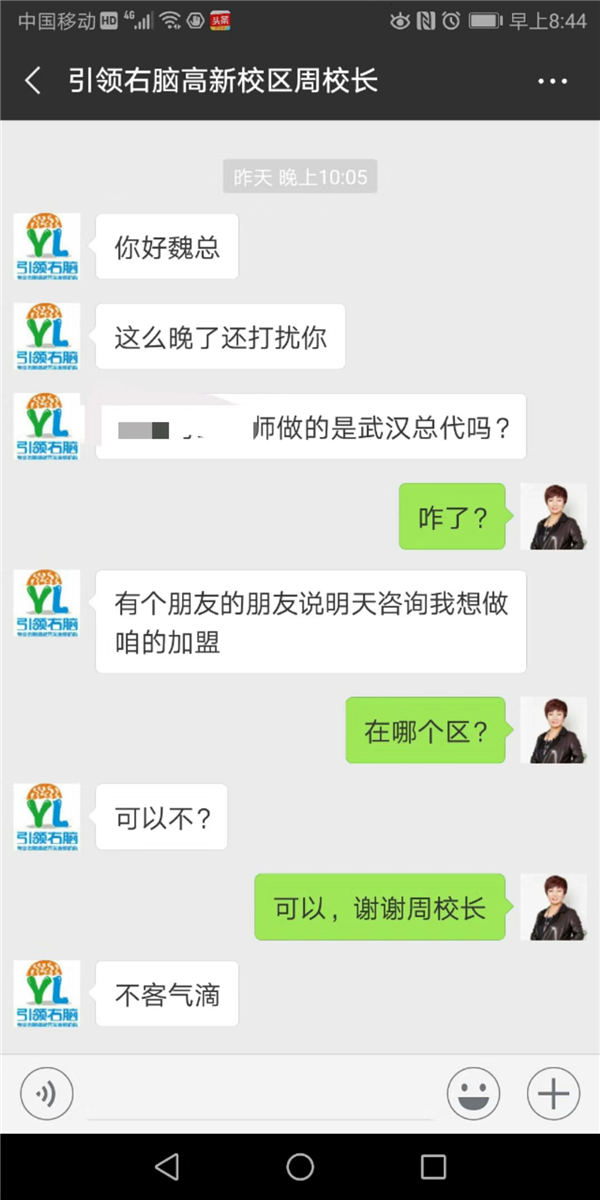600x1200 pixels.
Task: Focus the message text field
Action: (x=260, y=1094)
